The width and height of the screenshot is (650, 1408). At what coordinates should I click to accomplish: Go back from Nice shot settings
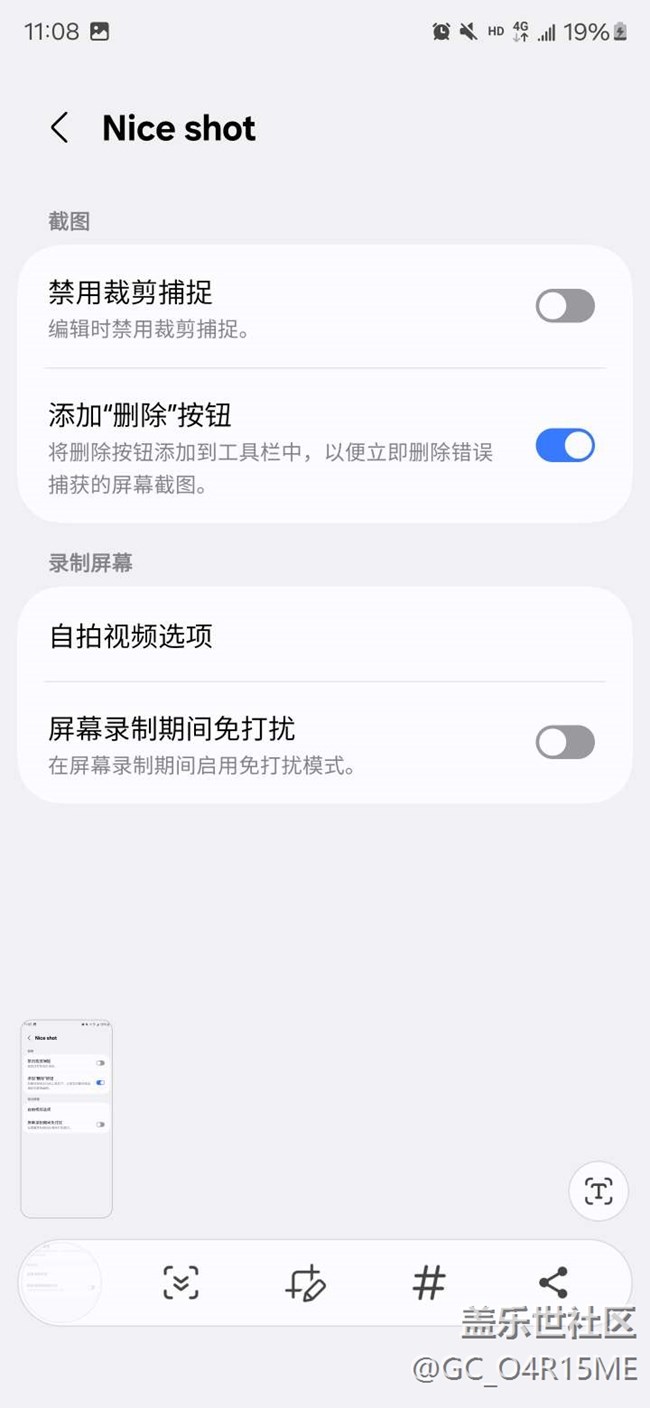[60, 128]
